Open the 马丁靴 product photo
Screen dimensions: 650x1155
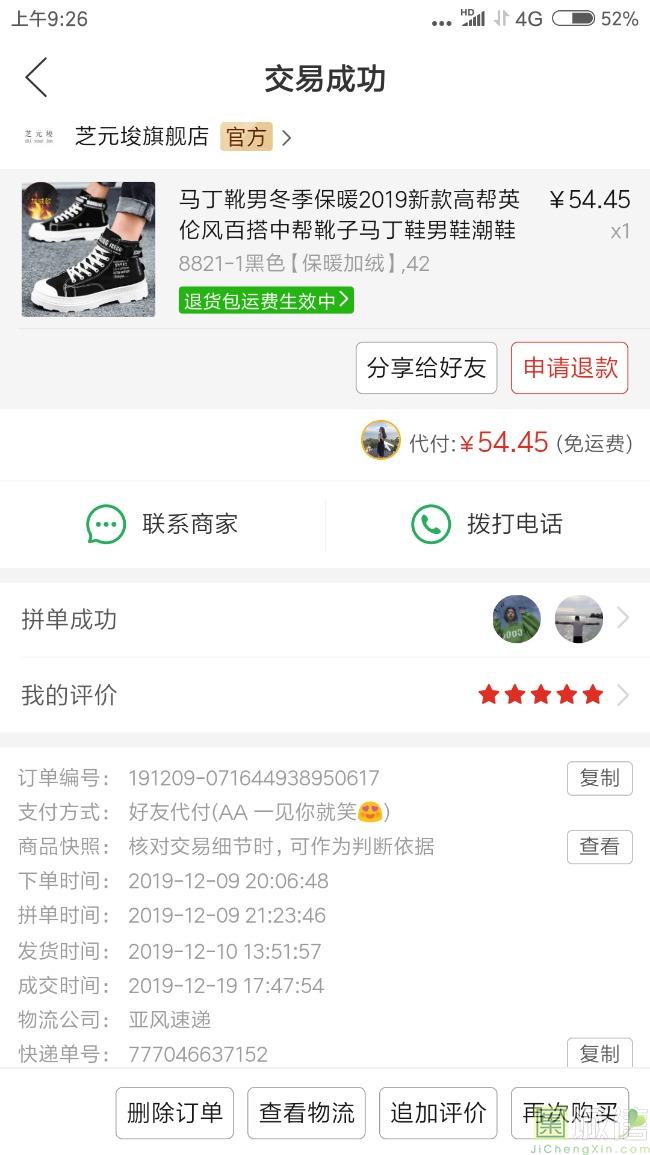[88, 249]
